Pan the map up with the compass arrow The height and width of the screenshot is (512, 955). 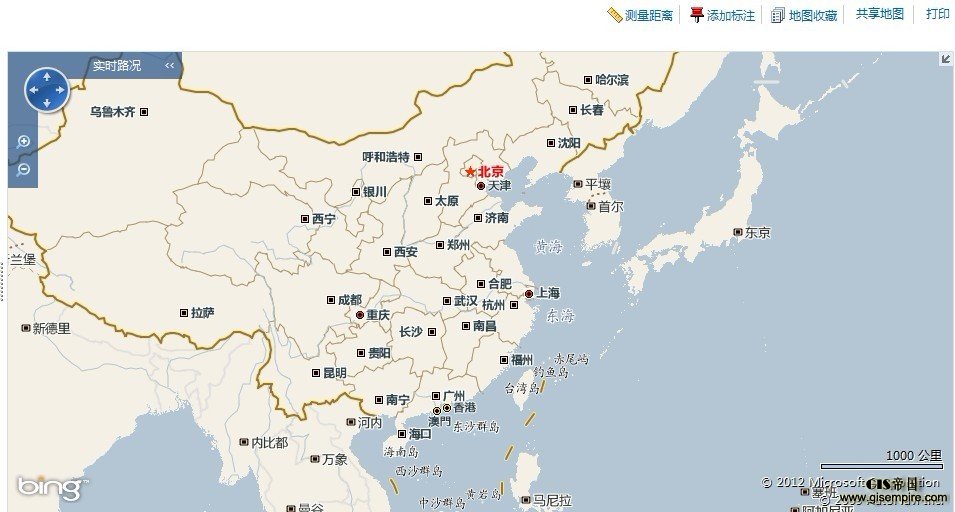click(46, 76)
